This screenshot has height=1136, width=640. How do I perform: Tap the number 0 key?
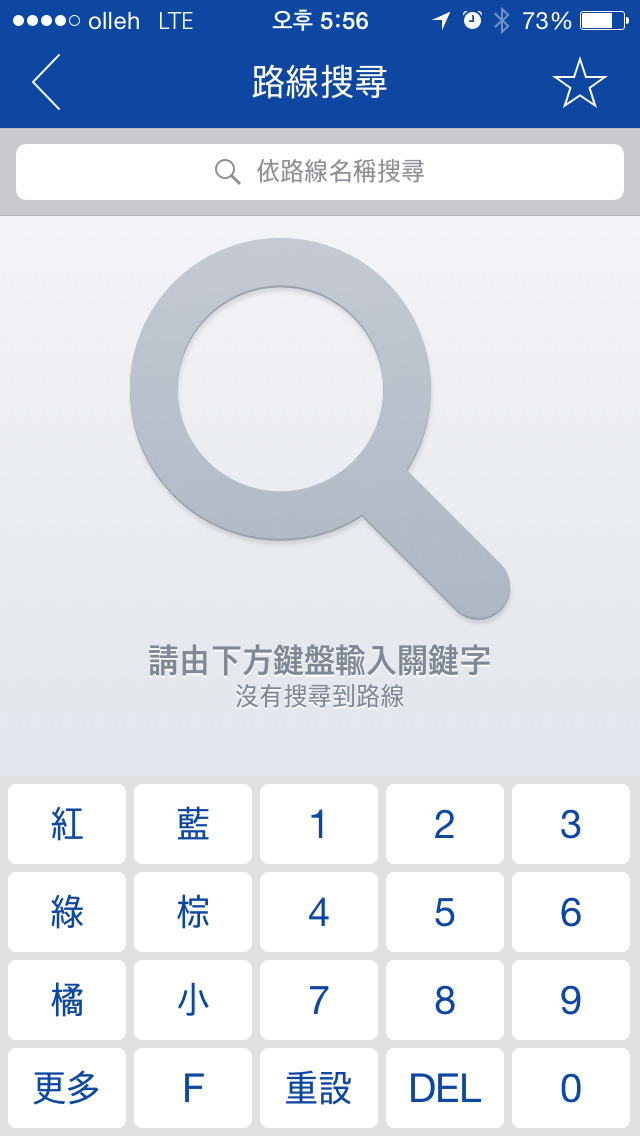click(x=571, y=1088)
